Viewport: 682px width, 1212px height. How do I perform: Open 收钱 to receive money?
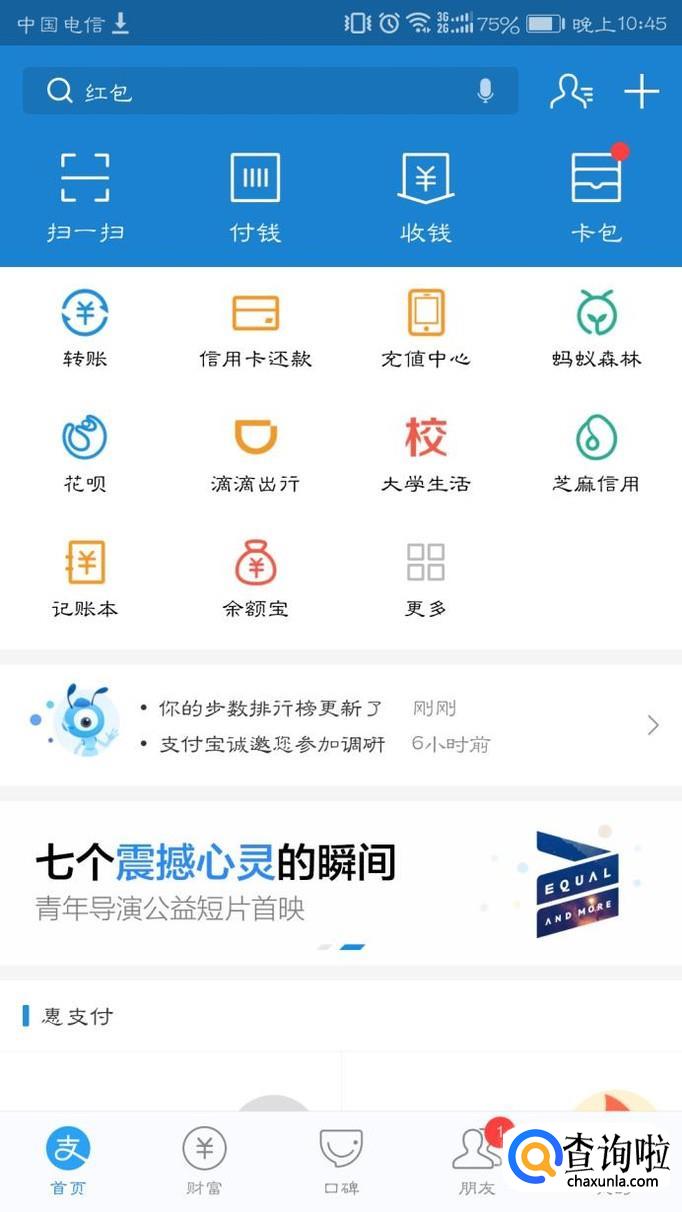coord(426,196)
